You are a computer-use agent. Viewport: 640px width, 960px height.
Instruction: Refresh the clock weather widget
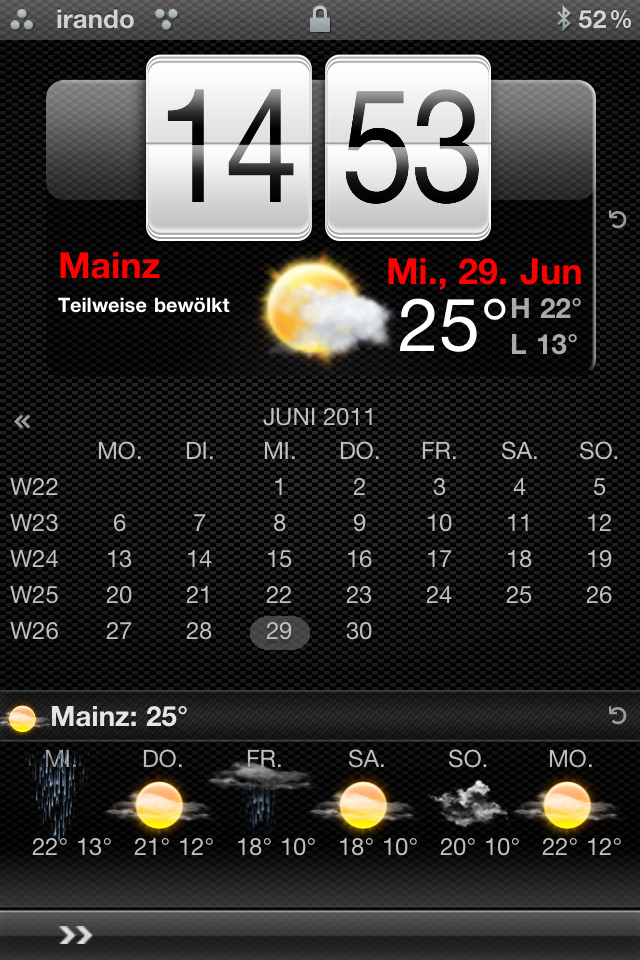[x=617, y=219]
